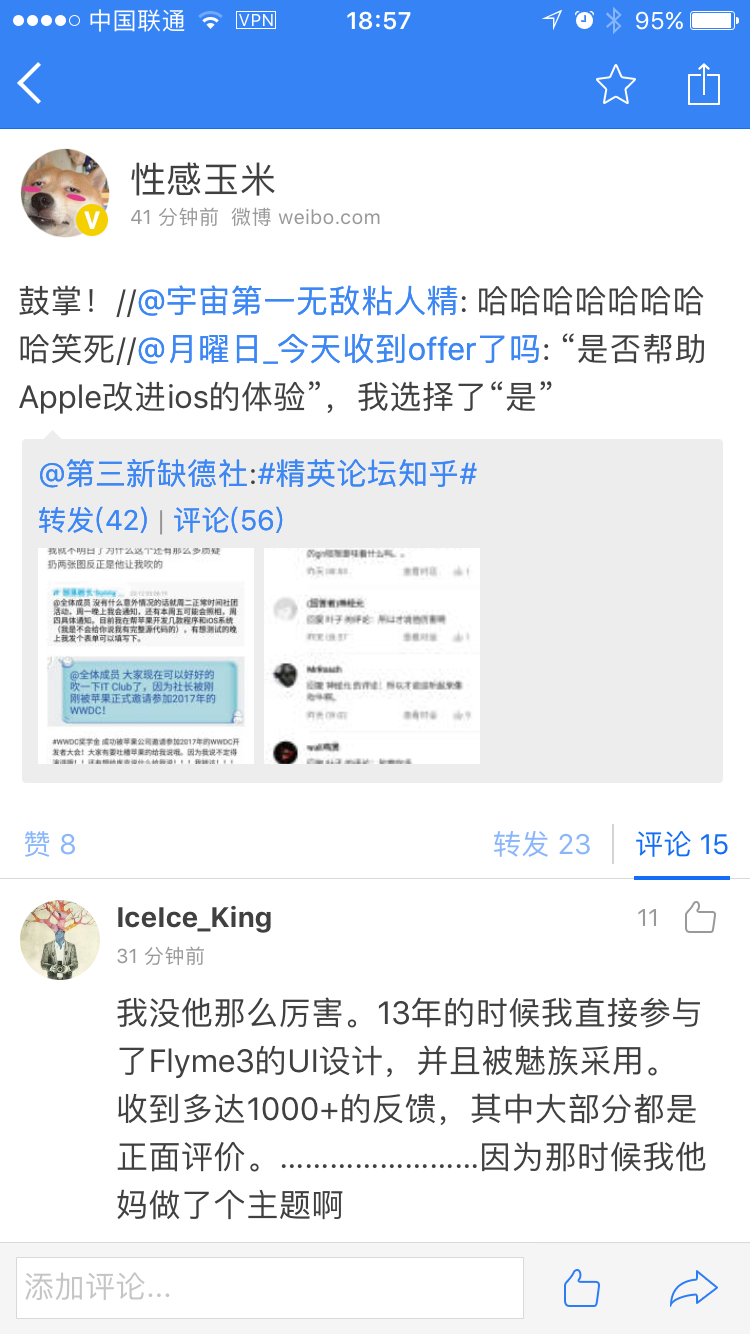Open the first screenshot image in quoted post

click(x=146, y=655)
